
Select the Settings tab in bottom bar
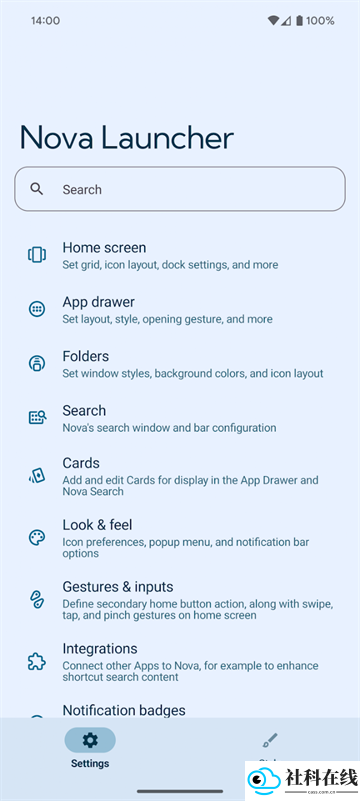click(x=90, y=748)
